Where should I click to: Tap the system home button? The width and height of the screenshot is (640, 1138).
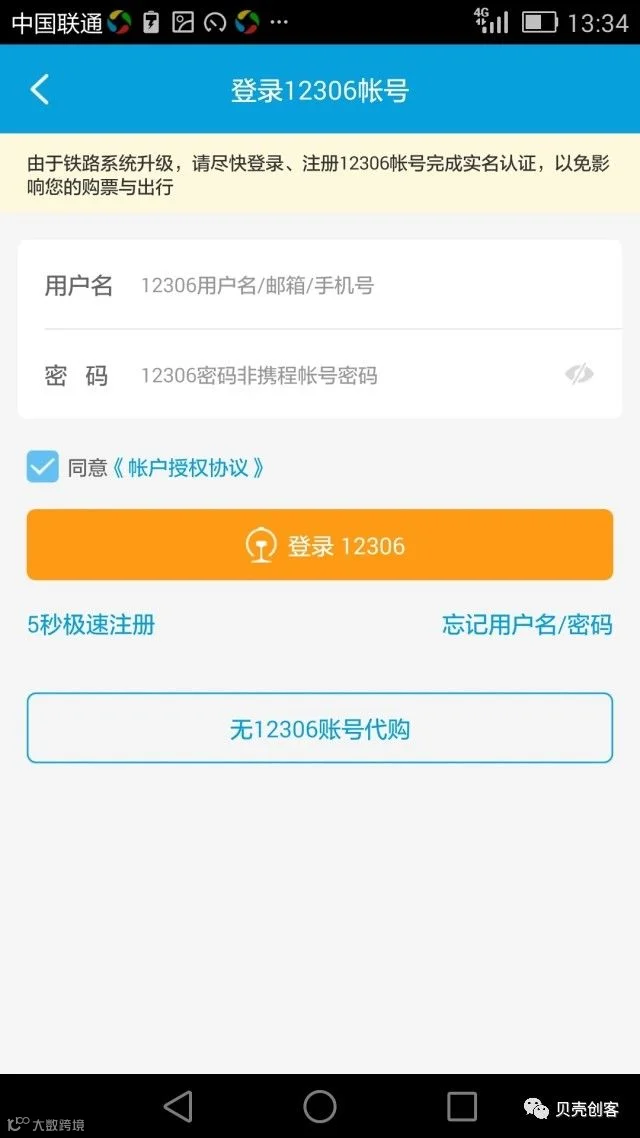point(320,1107)
